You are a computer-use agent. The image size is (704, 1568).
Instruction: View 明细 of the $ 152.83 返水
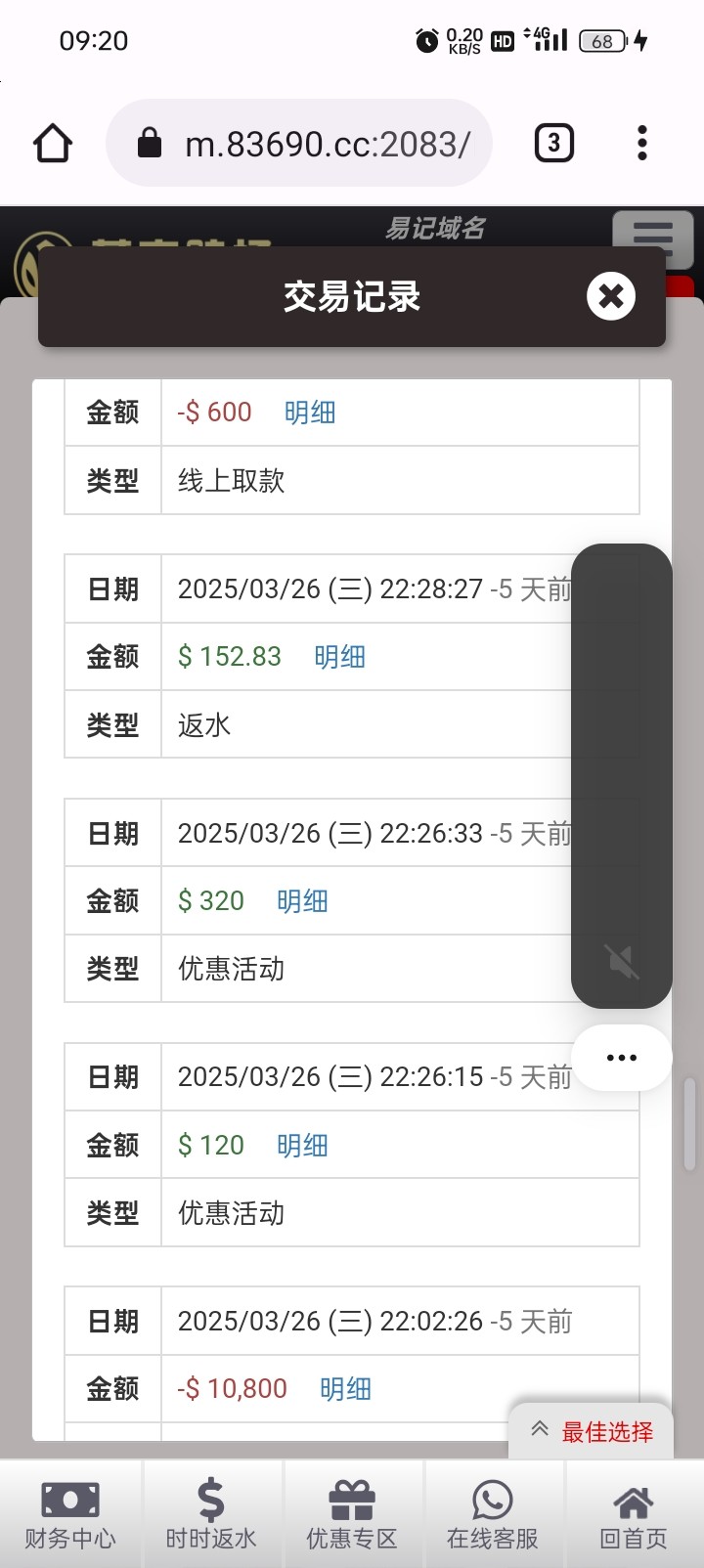[339, 657]
